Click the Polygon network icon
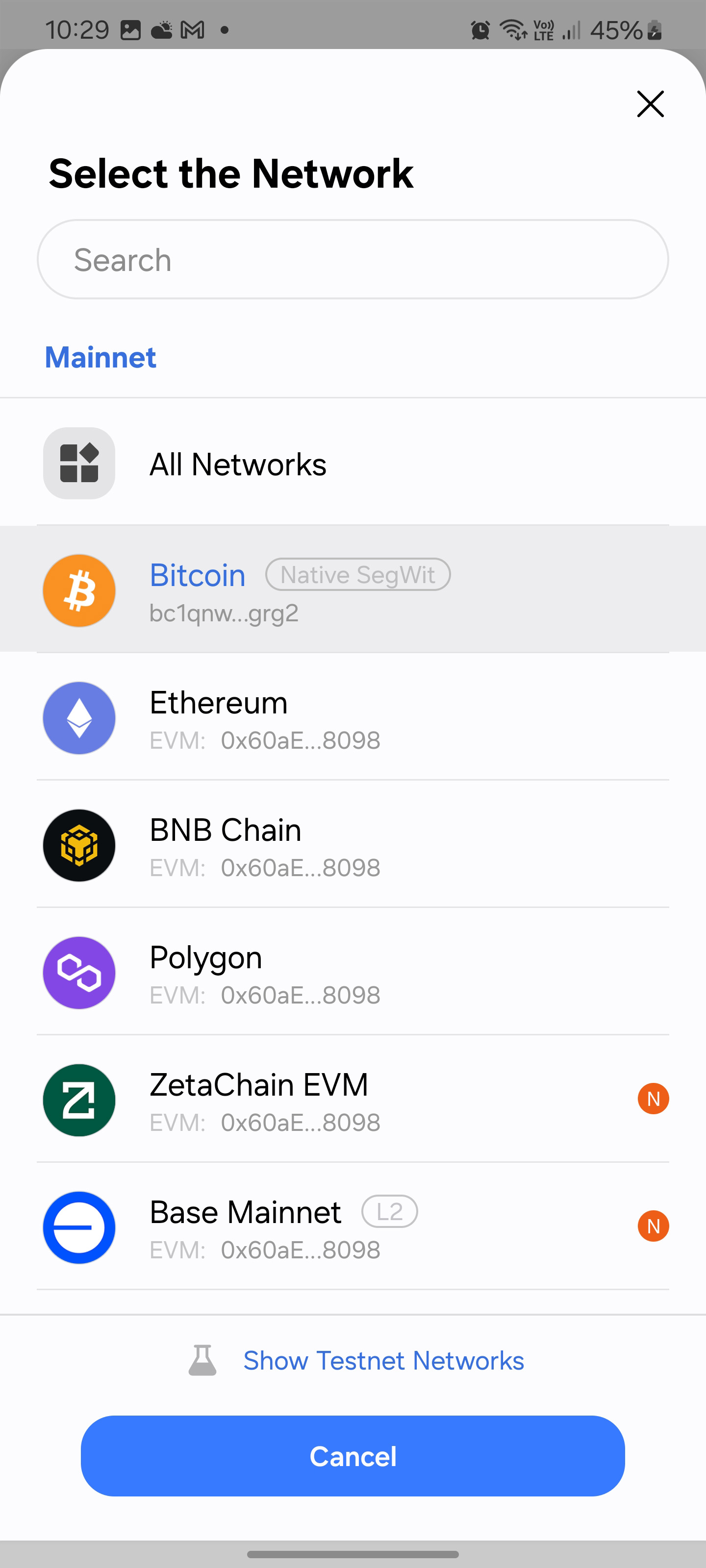Image resolution: width=706 pixels, height=1568 pixels. click(x=78, y=972)
